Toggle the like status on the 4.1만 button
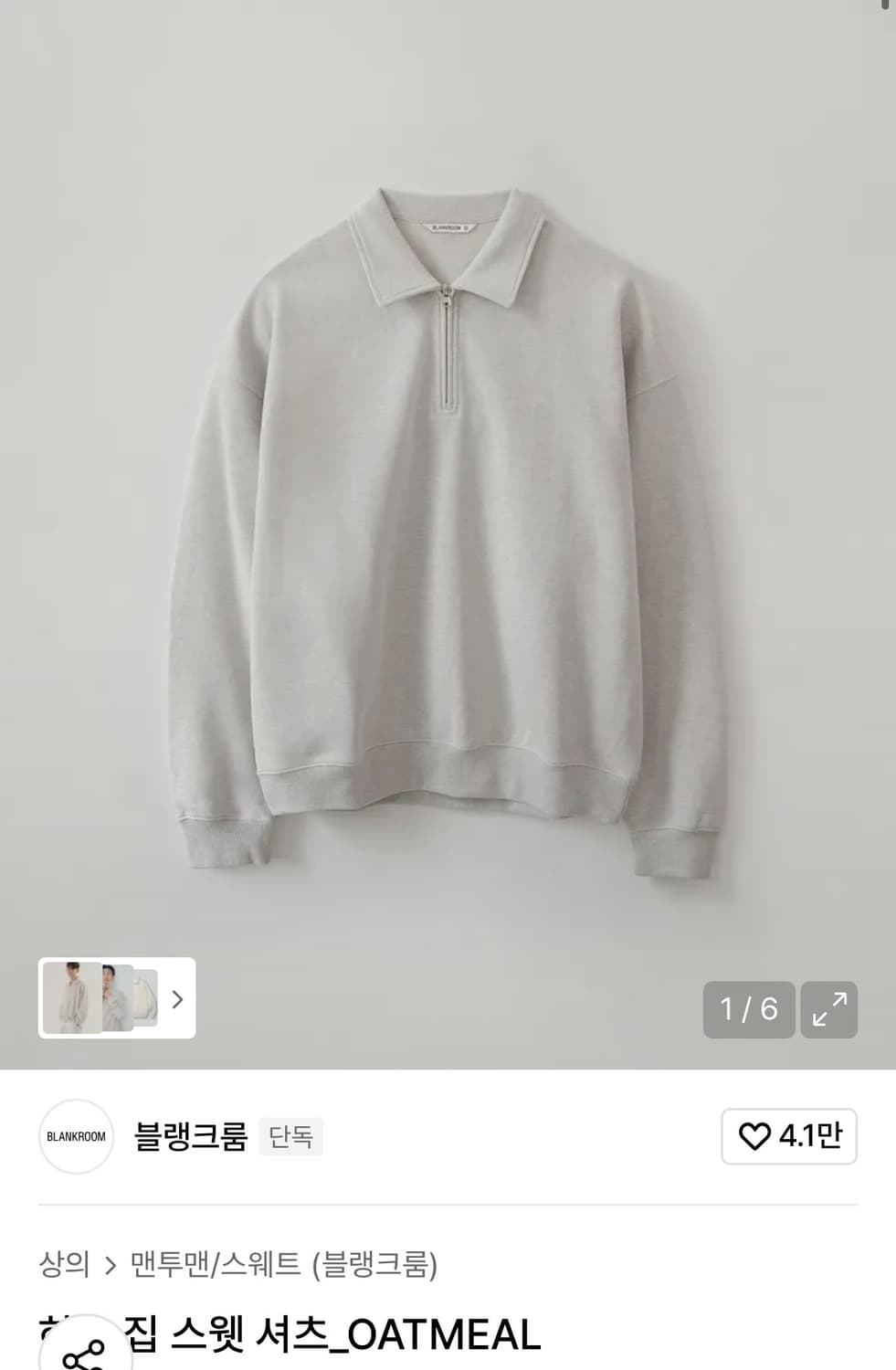896x1370 pixels. (787, 1137)
